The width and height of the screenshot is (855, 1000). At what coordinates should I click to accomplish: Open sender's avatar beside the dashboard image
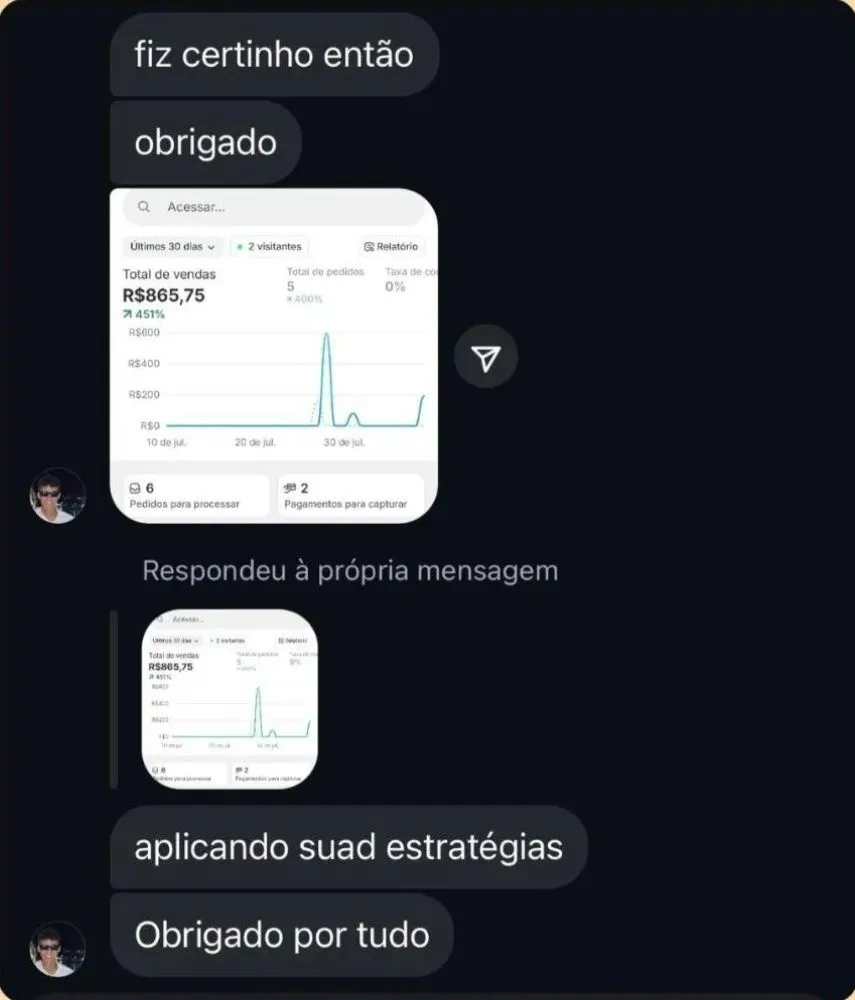tap(57, 496)
